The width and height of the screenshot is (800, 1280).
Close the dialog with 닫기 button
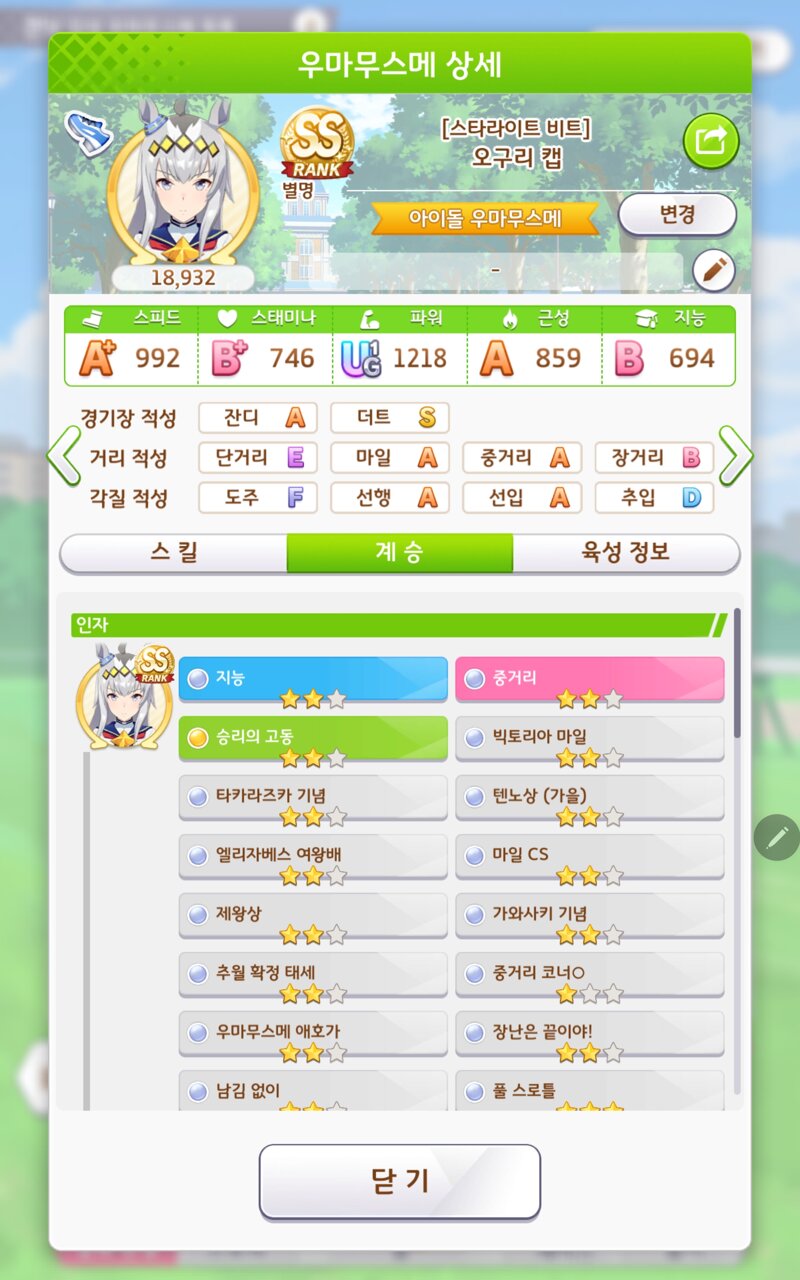tap(400, 1182)
